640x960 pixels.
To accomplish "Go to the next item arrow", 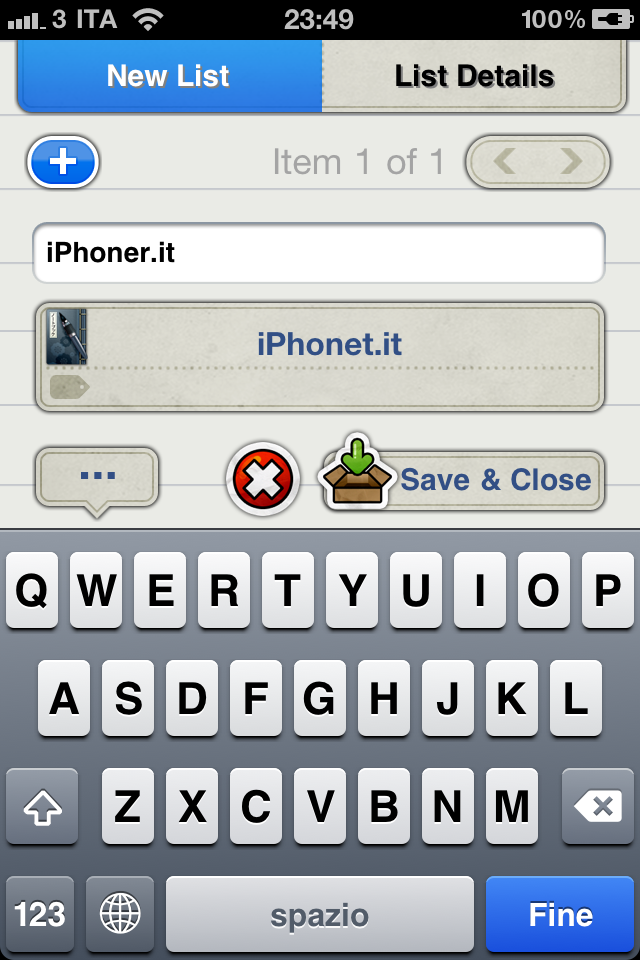I will 571,162.
